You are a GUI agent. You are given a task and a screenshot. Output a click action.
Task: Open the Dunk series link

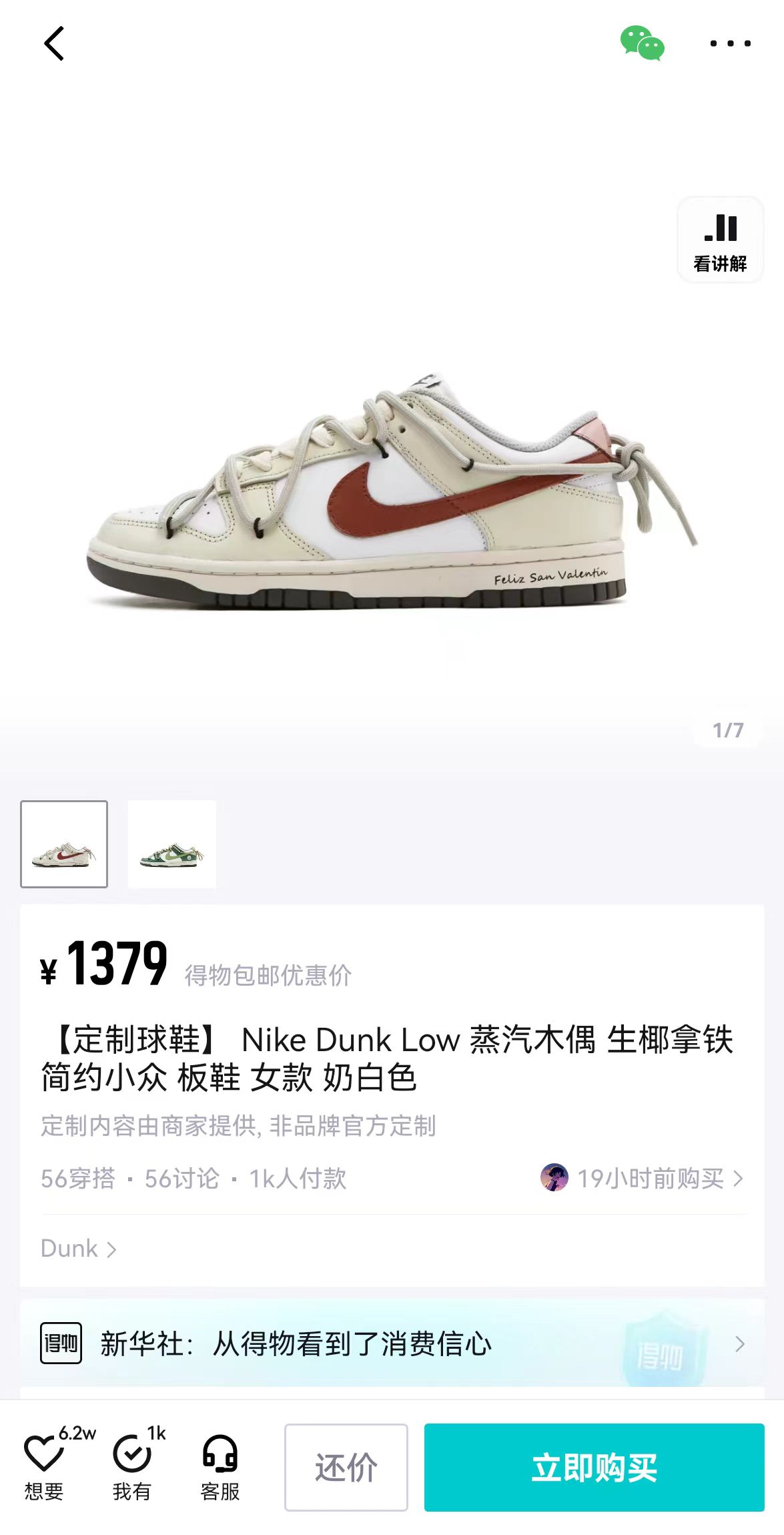tap(79, 1249)
